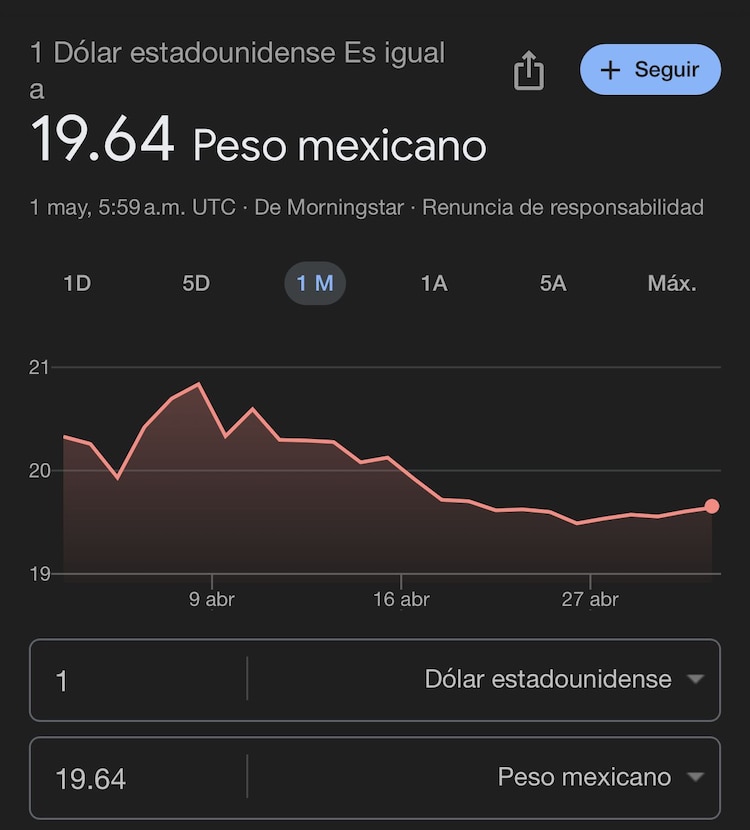Open the 1A yearly chart tab

point(433,283)
